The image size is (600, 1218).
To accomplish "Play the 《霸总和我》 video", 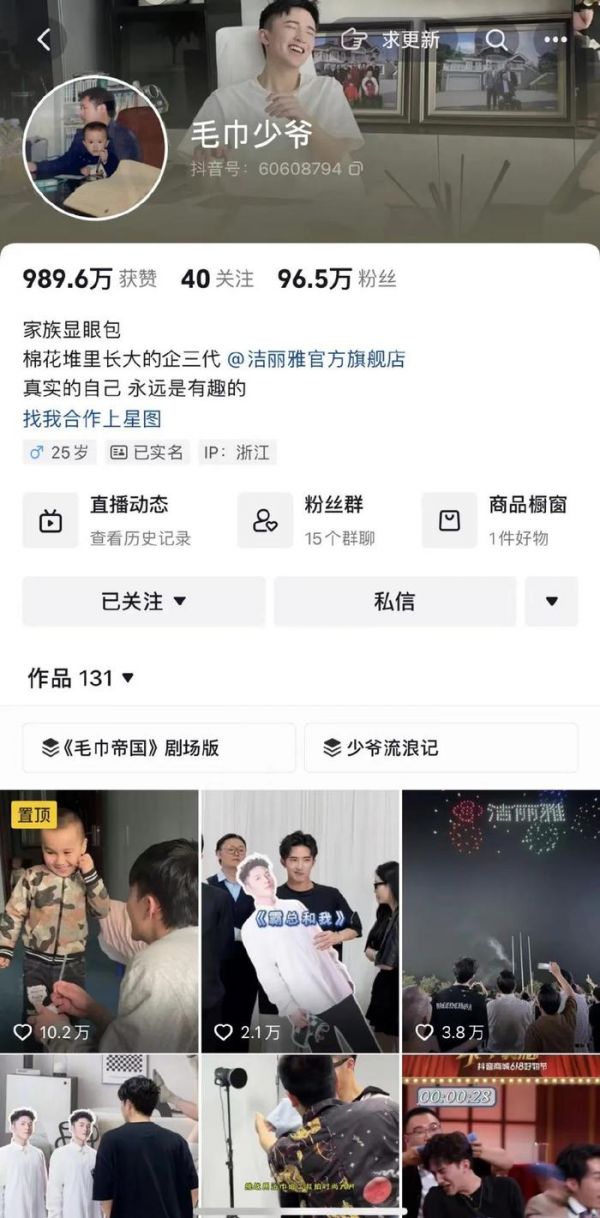I will [x=300, y=920].
